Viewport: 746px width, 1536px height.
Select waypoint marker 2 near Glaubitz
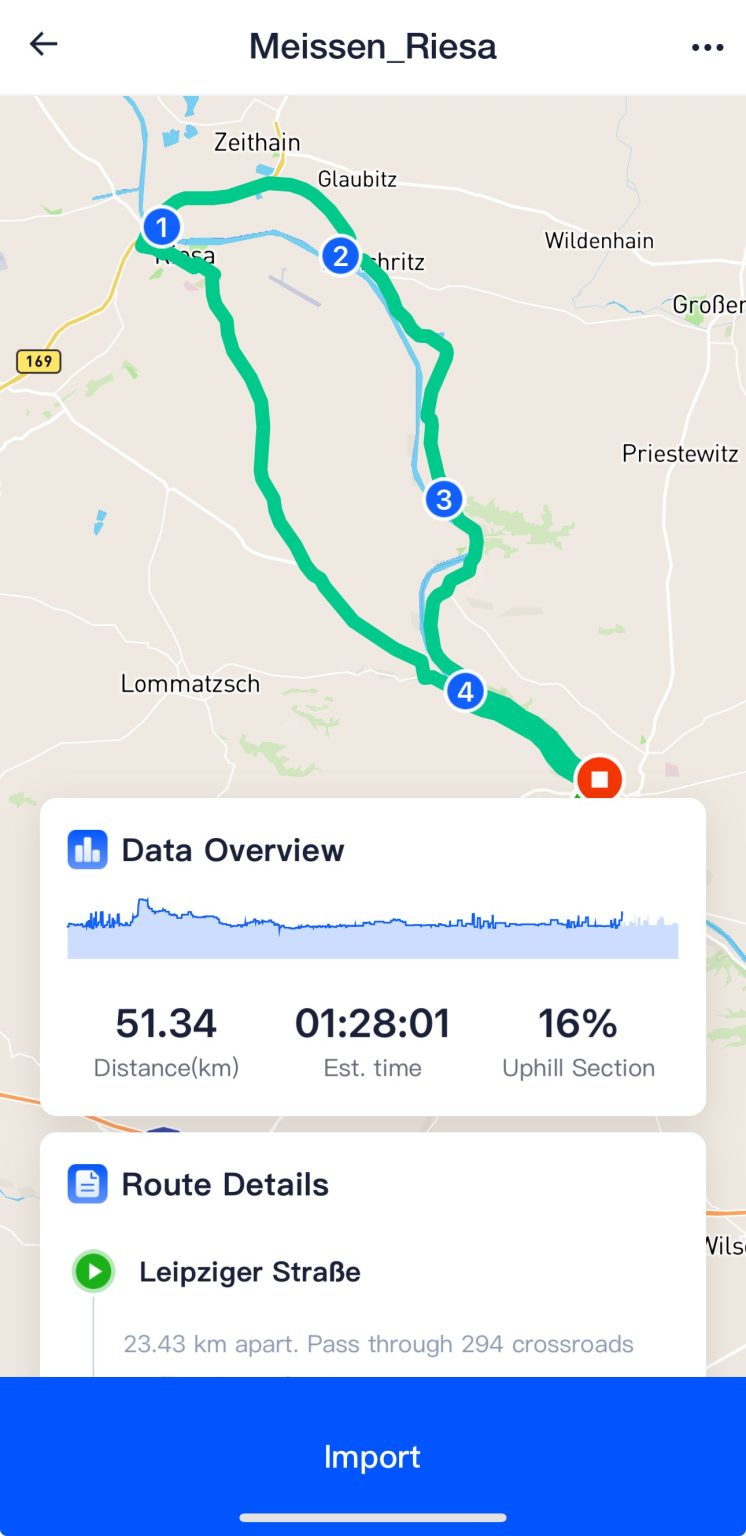pyautogui.click(x=341, y=256)
